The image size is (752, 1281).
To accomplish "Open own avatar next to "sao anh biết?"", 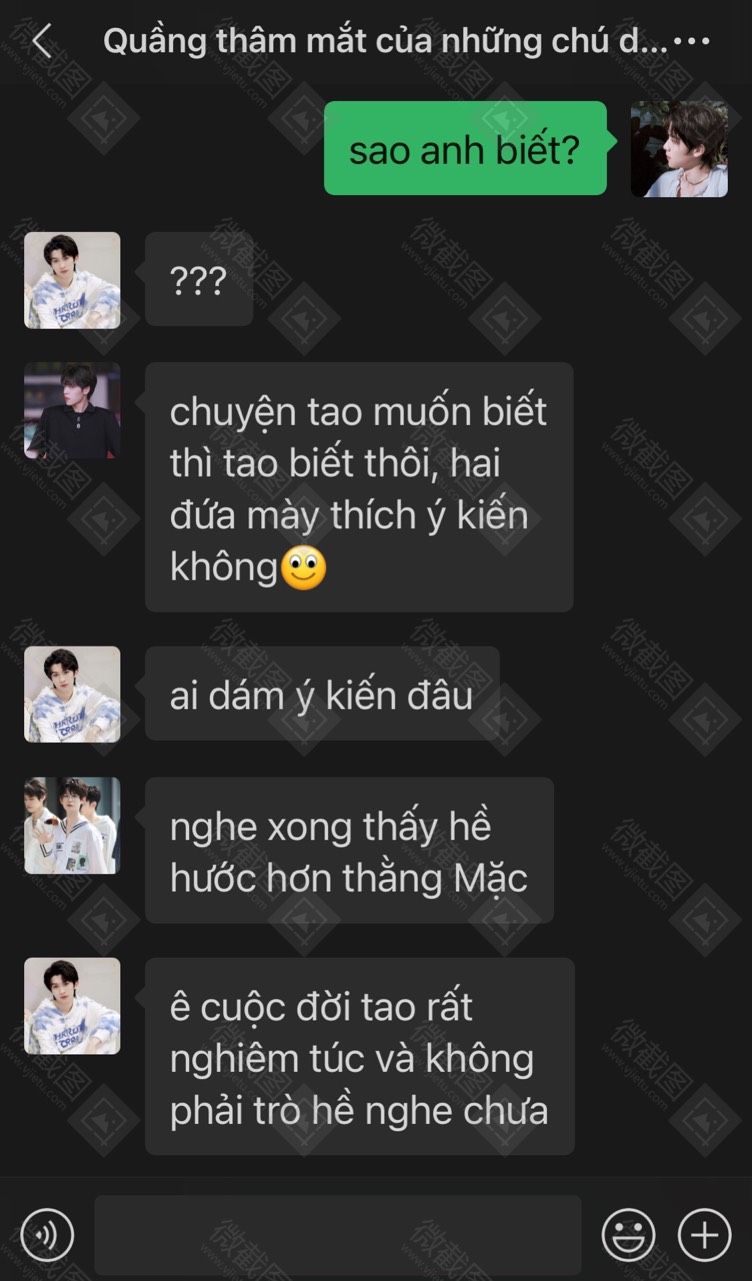I will click(x=679, y=149).
